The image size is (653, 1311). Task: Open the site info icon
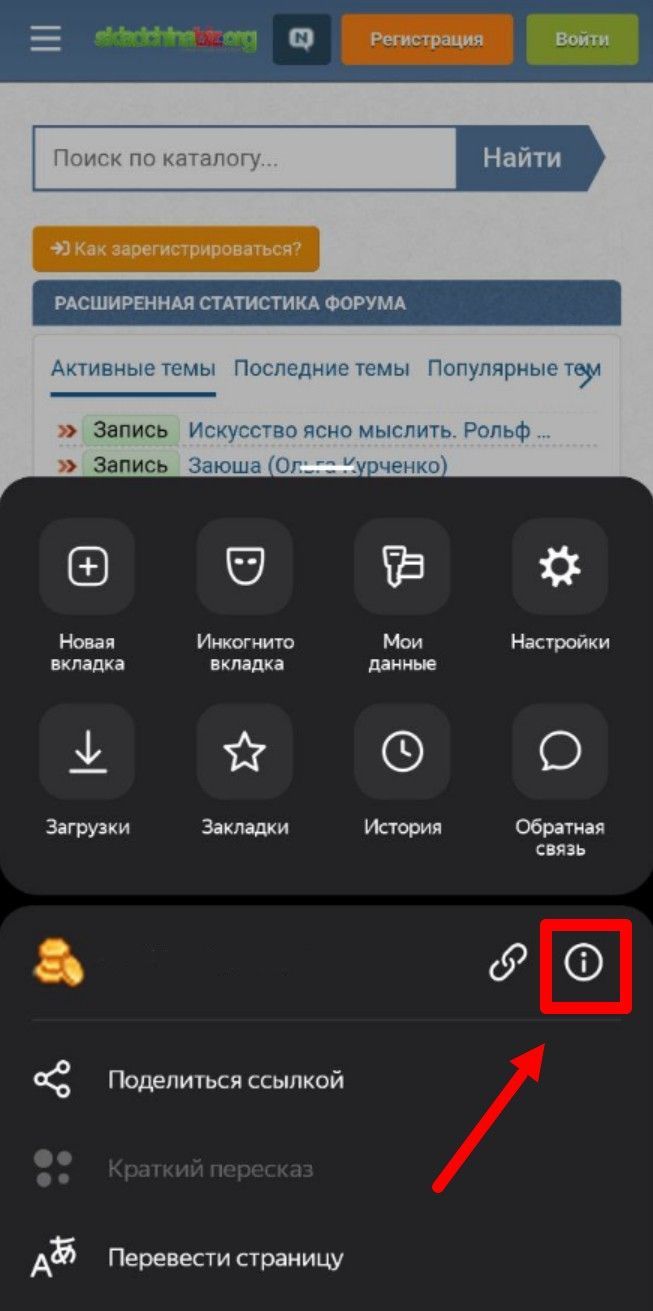coord(584,963)
